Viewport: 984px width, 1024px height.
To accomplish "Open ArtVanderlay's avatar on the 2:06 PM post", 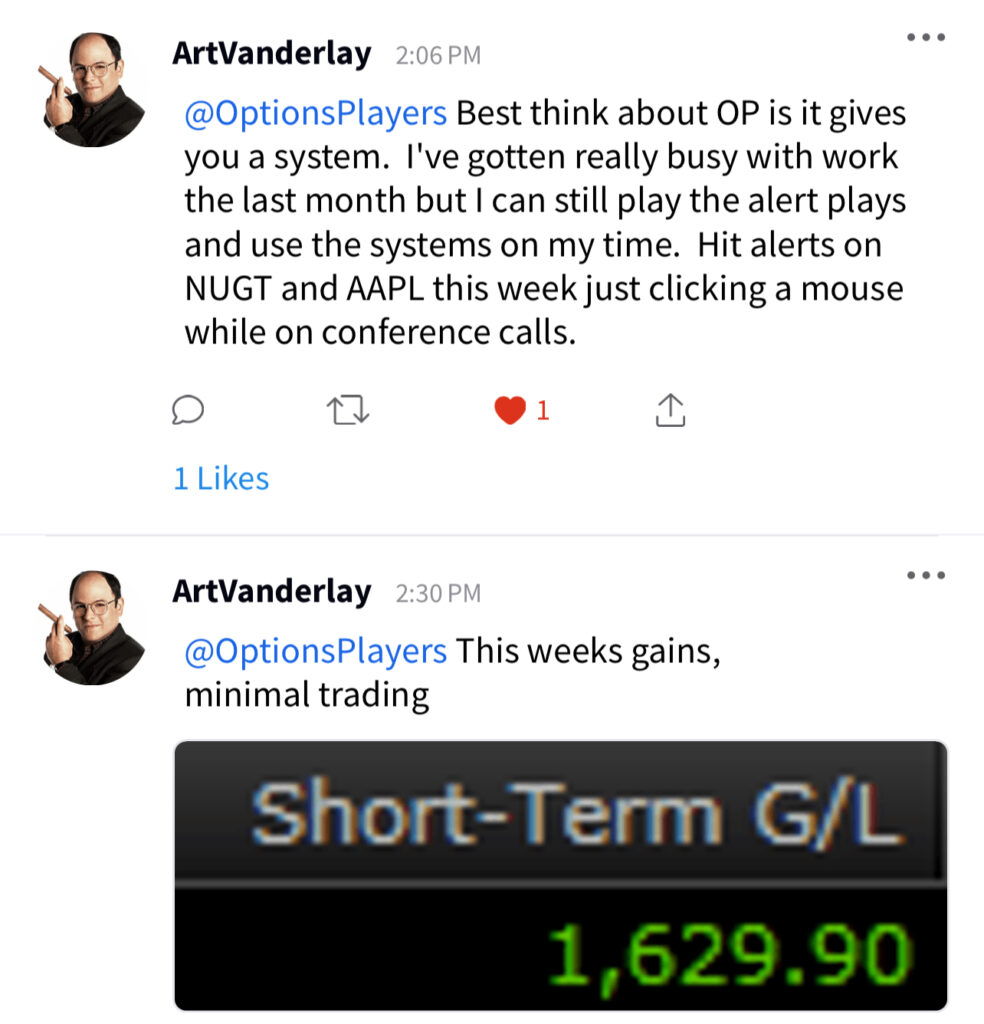I will point(91,89).
